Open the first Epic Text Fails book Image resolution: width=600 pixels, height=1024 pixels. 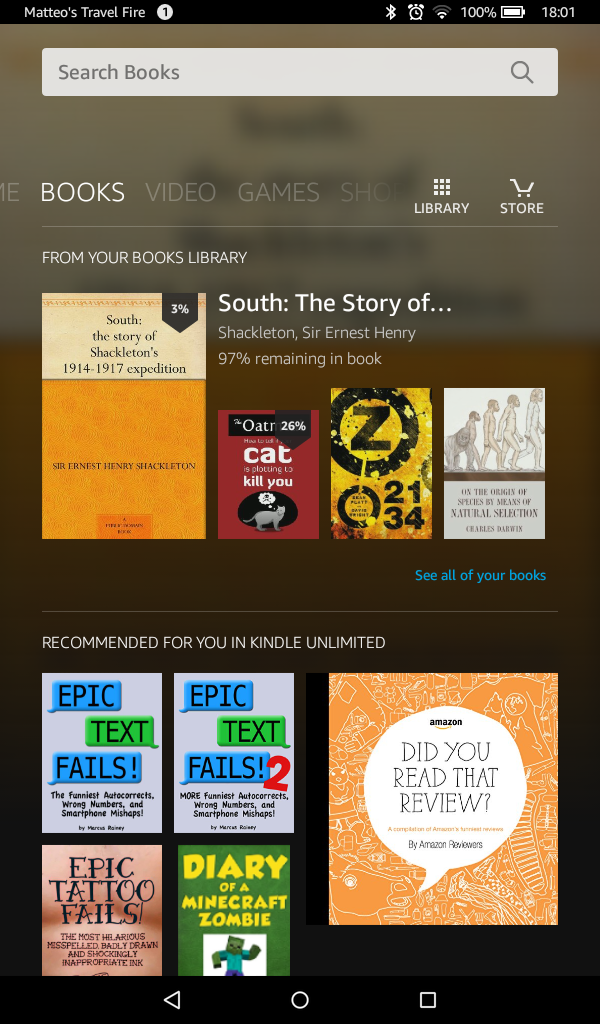coord(102,753)
